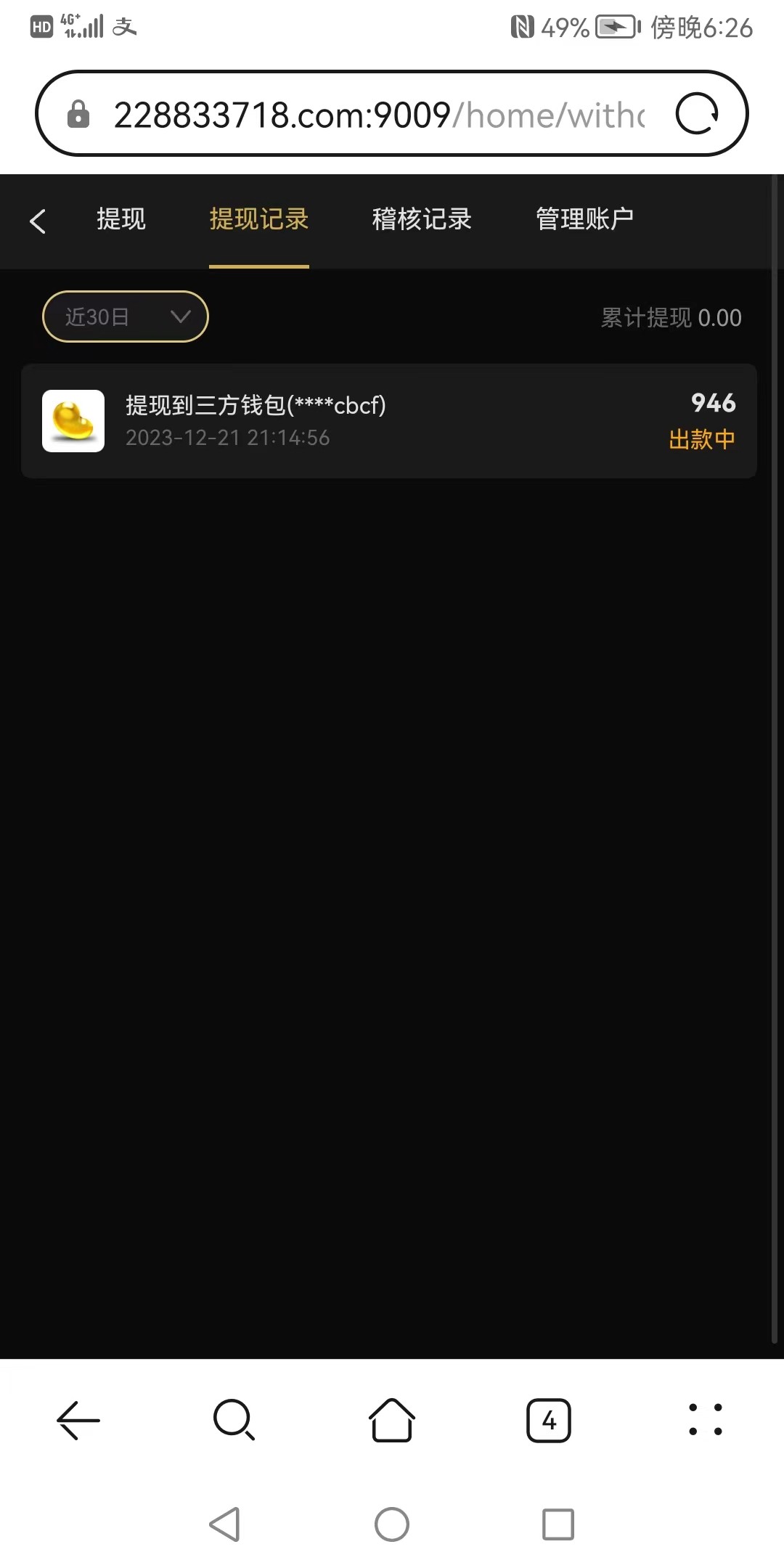Go to the 管理账户 tab
The width and height of the screenshot is (784, 1568).
coord(584,219)
